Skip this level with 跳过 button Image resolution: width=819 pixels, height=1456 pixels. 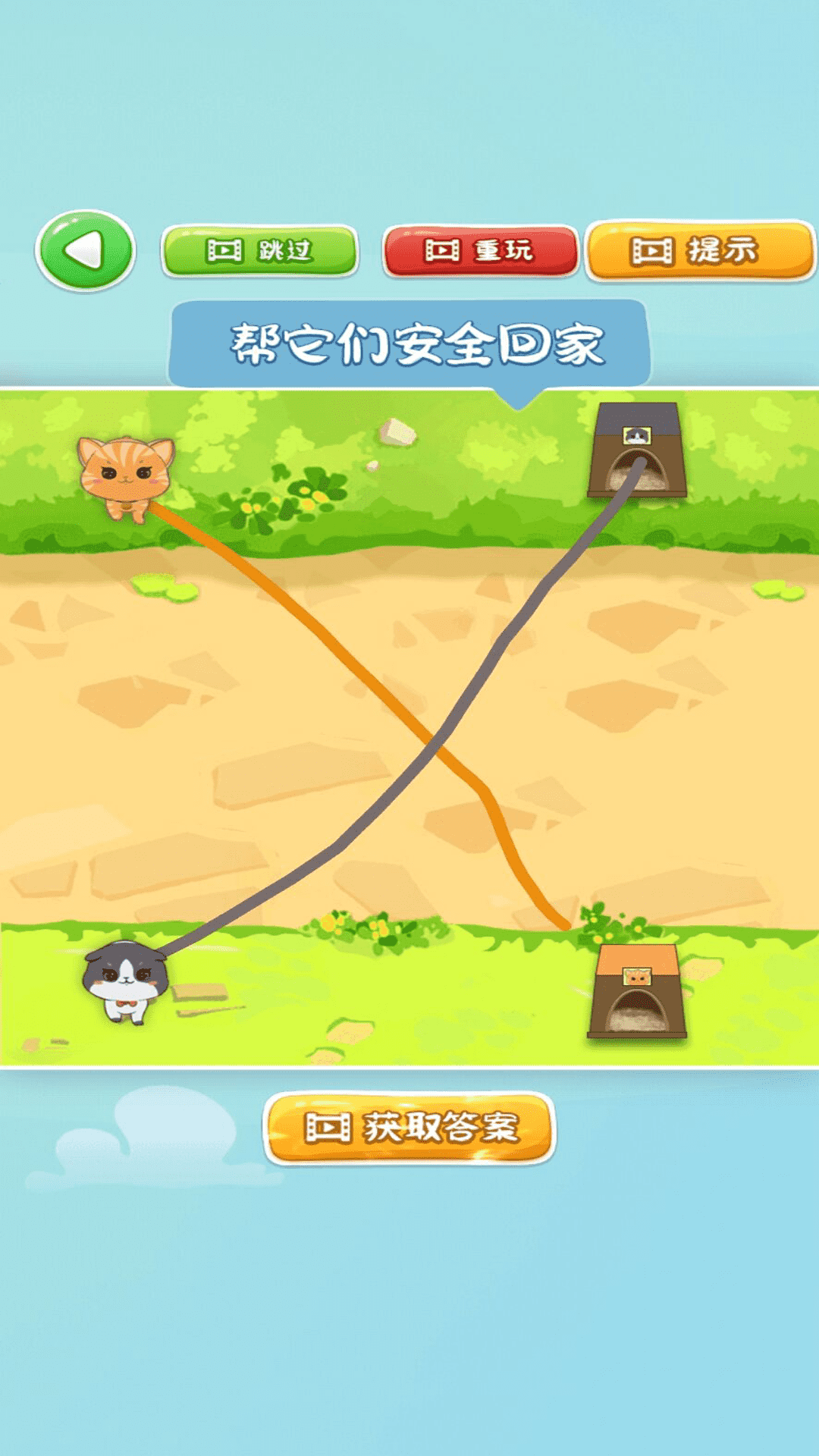coord(259,250)
